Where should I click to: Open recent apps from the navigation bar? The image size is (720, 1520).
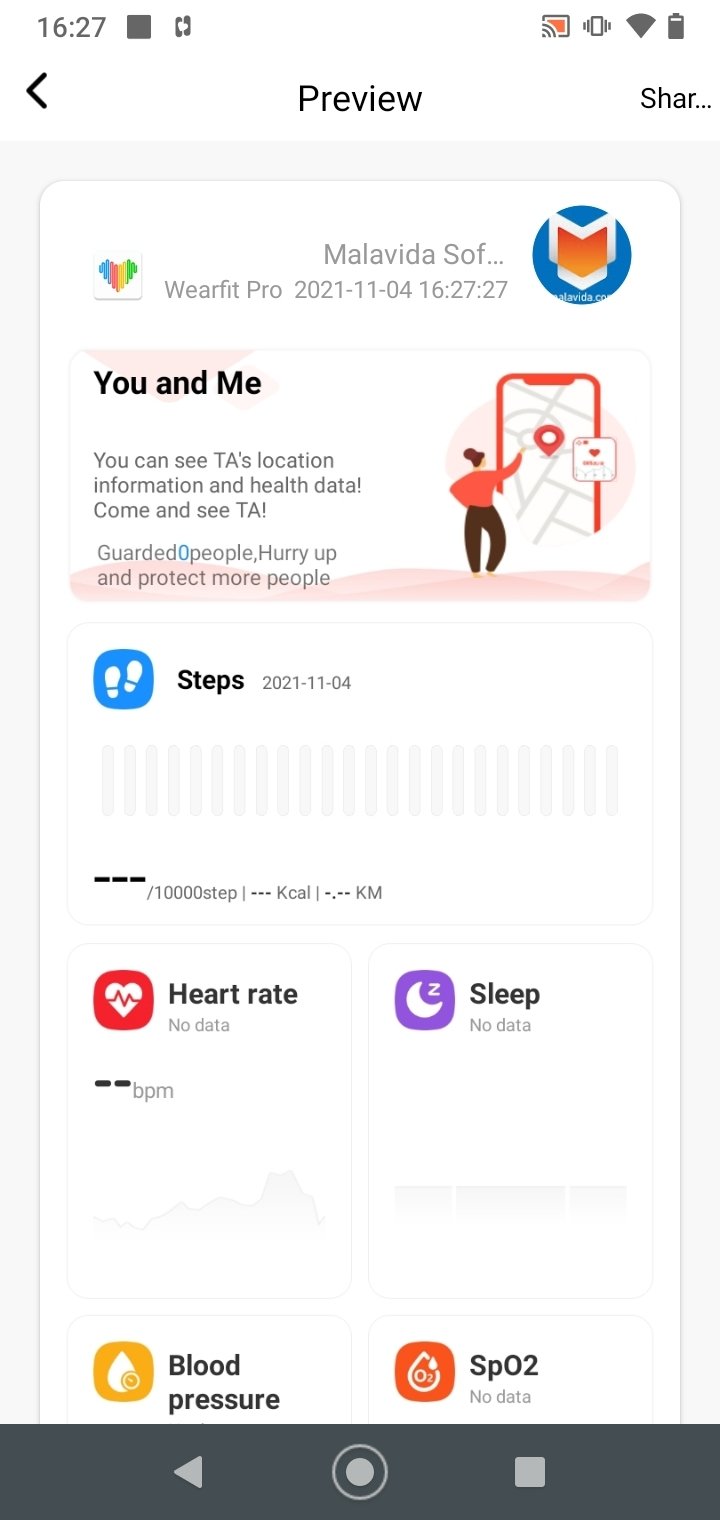(529, 1472)
